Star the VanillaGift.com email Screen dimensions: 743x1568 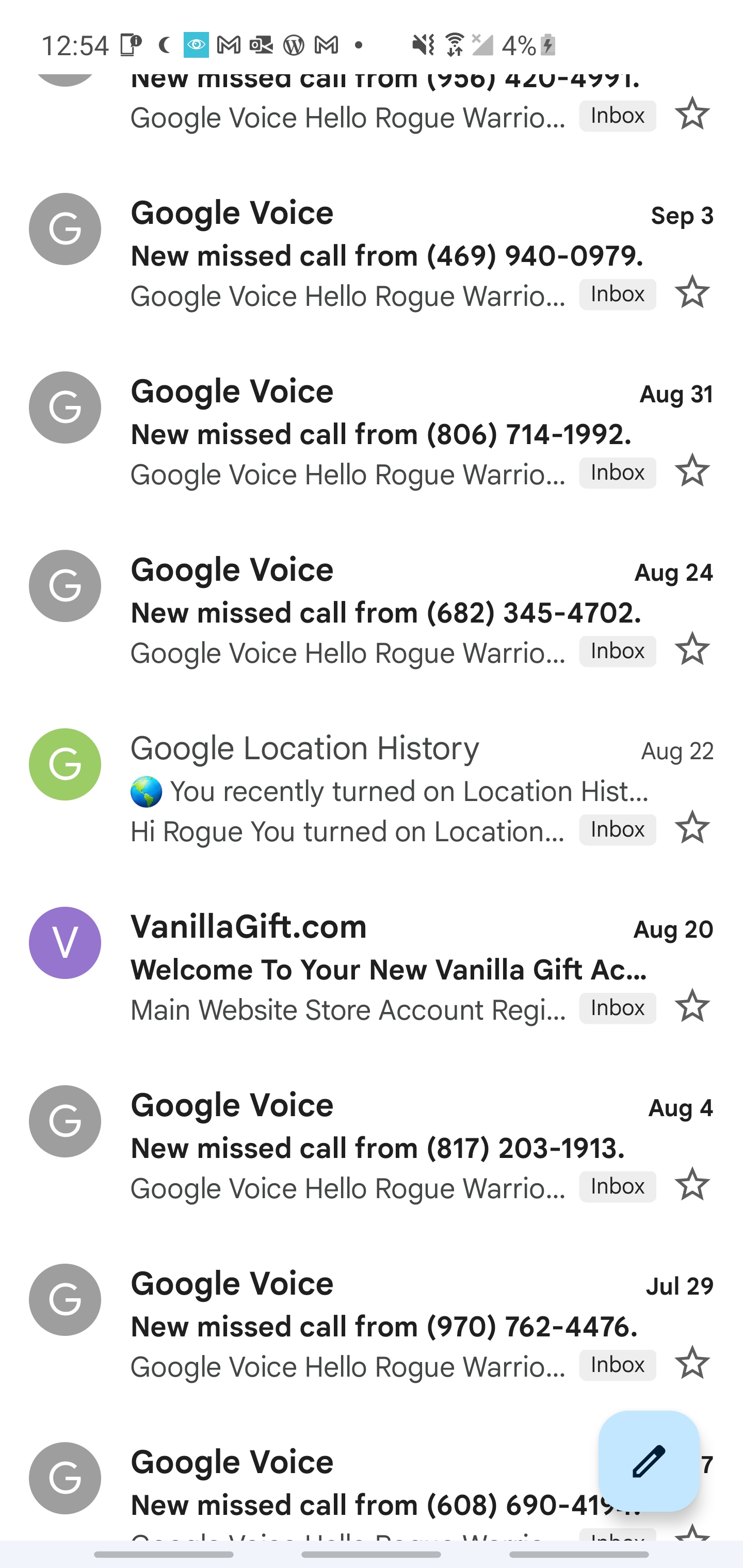click(692, 1006)
